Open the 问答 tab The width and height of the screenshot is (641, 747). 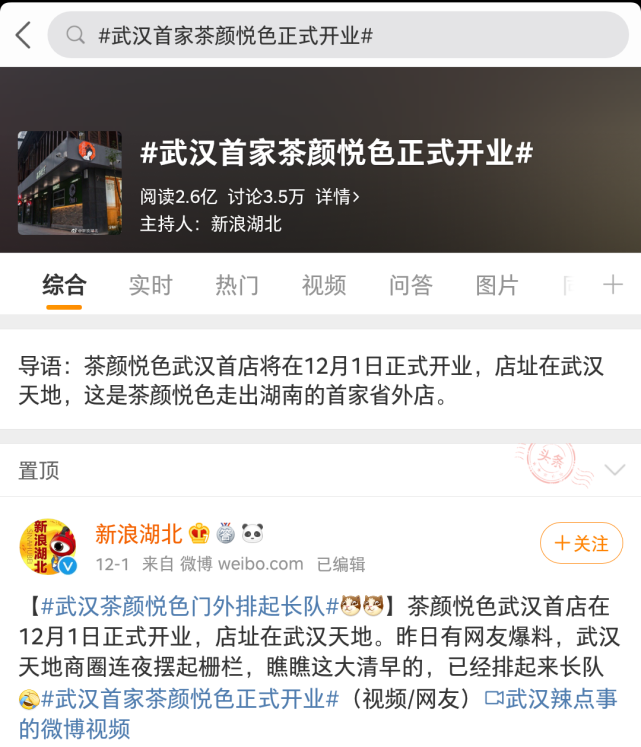(x=411, y=285)
